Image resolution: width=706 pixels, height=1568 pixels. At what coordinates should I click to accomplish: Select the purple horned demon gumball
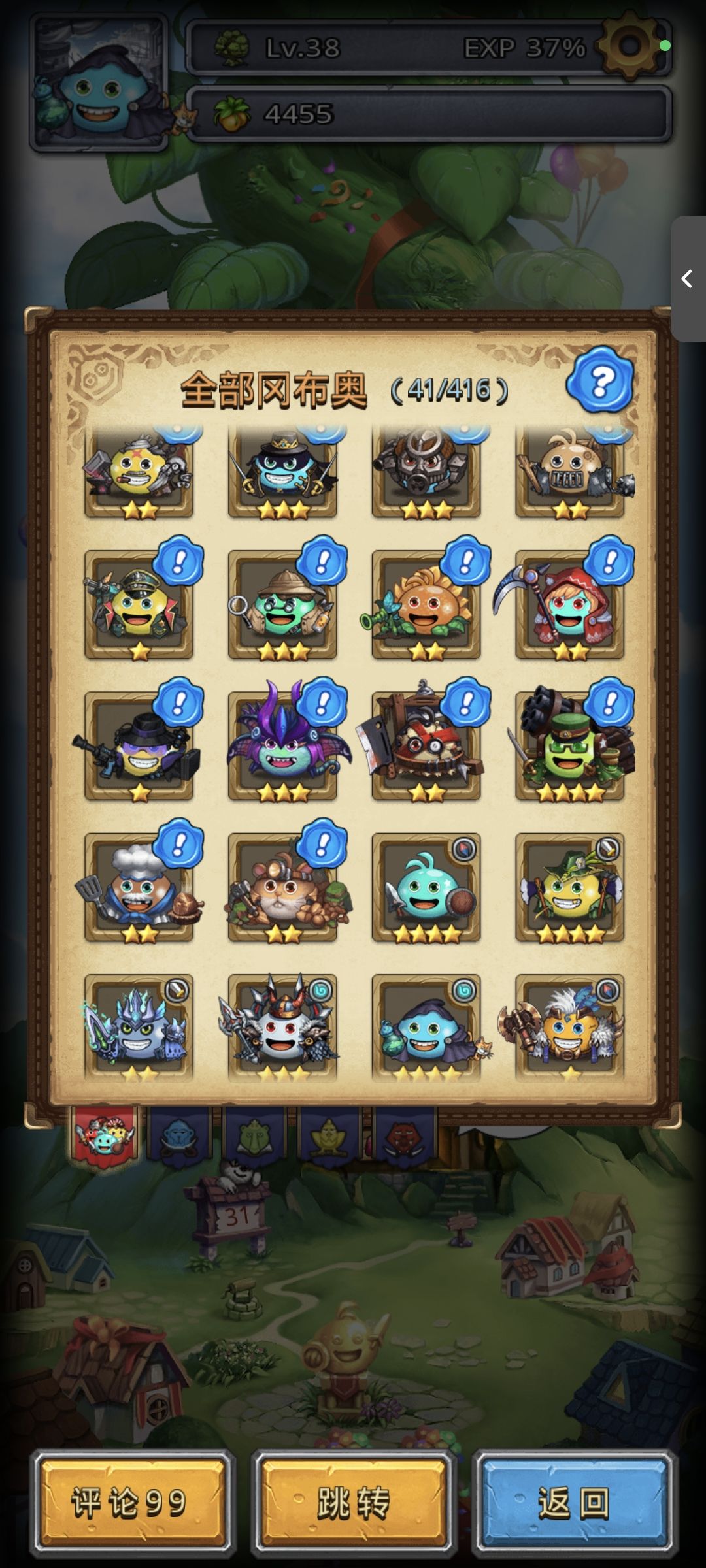(x=282, y=746)
